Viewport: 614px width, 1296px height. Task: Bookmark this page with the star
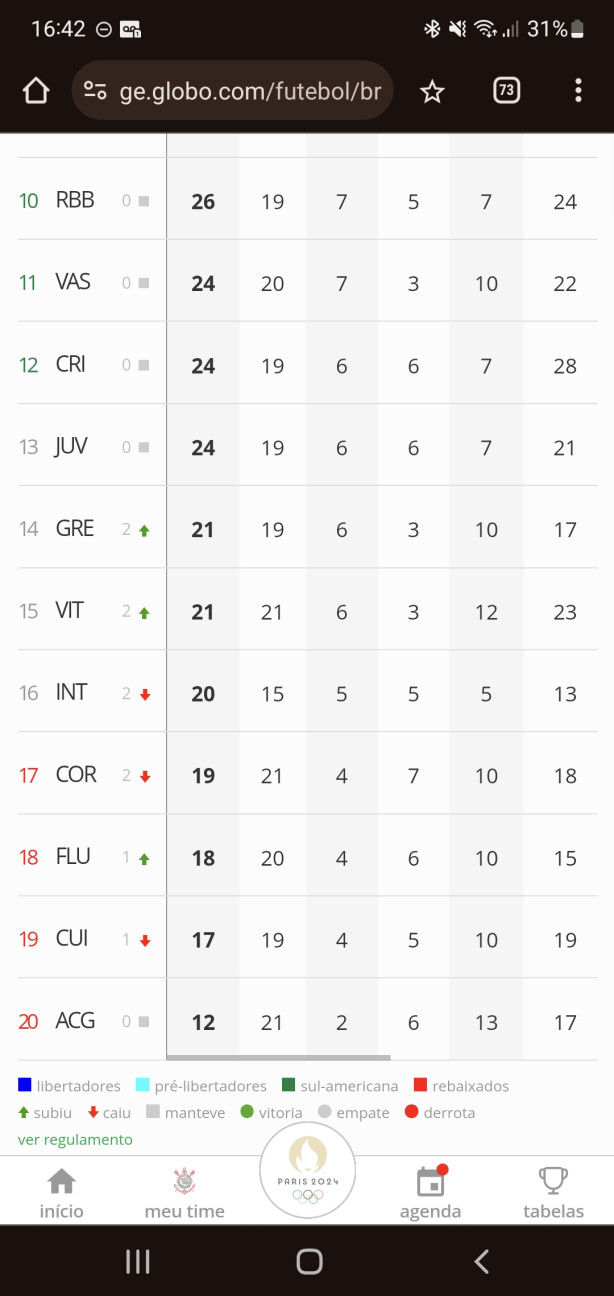[432, 92]
